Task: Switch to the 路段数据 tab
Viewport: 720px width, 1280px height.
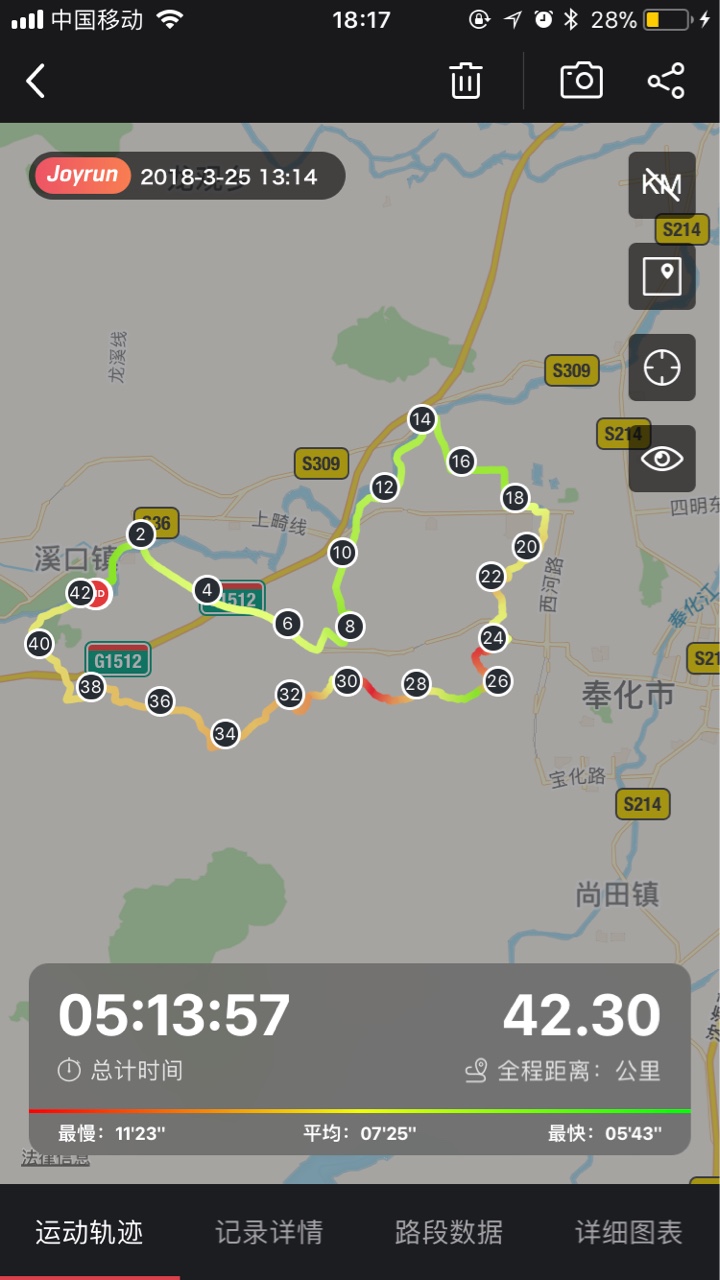Action: 449,1232
